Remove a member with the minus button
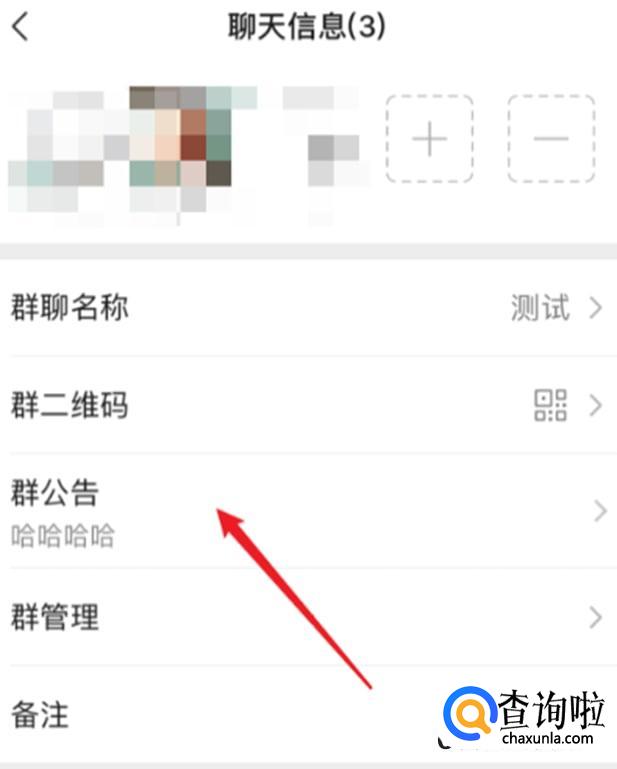 (550, 139)
